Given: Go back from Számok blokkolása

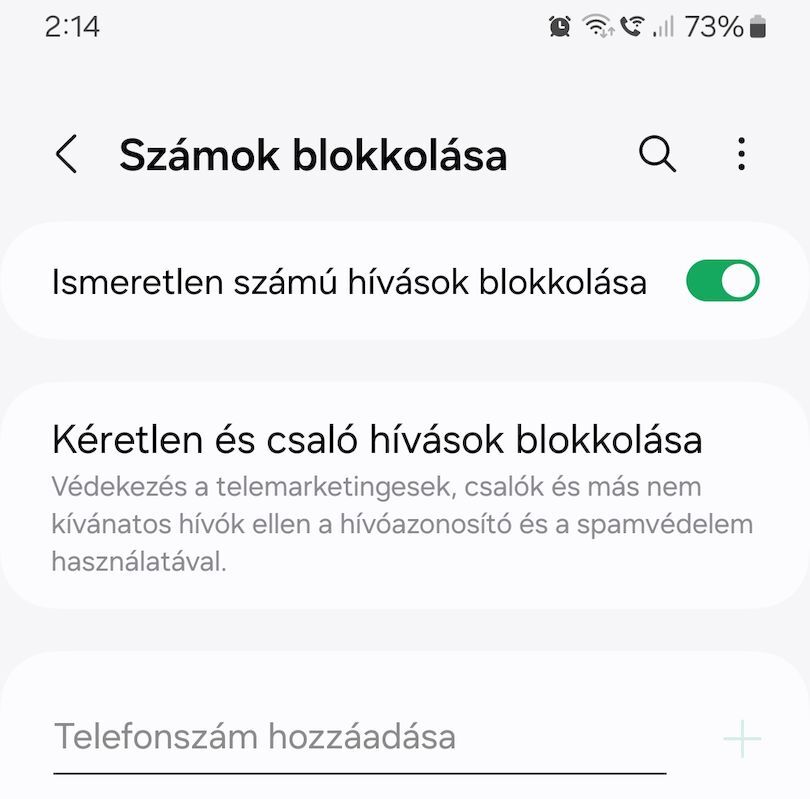Looking at the screenshot, I should [66, 155].
